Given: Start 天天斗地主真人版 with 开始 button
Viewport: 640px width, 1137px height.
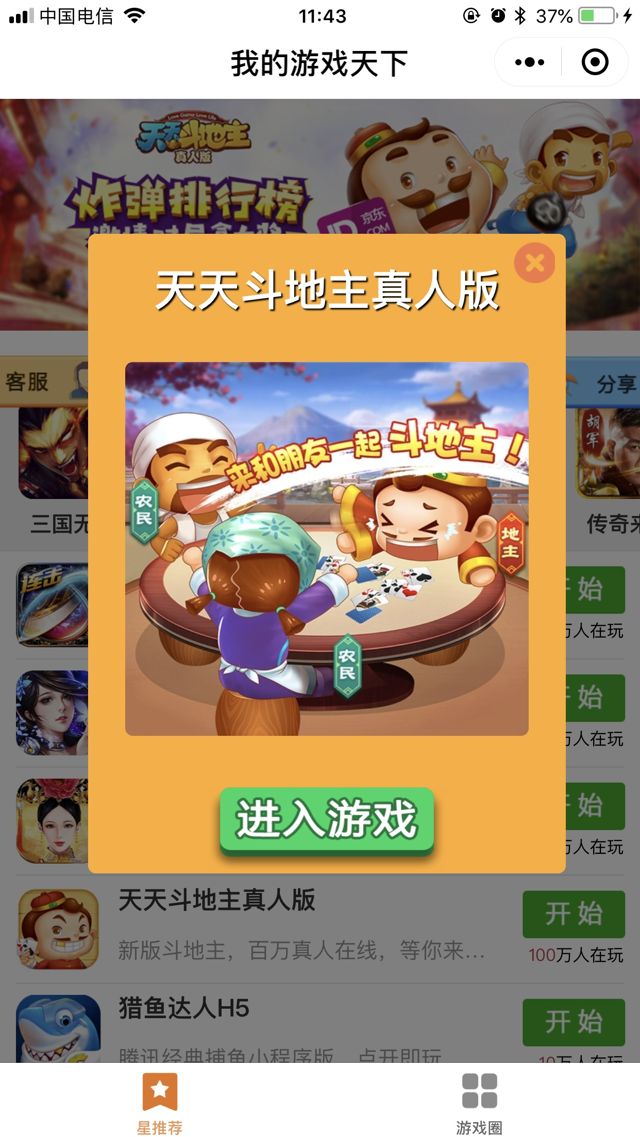Looking at the screenshot, I should pos(573,913).
